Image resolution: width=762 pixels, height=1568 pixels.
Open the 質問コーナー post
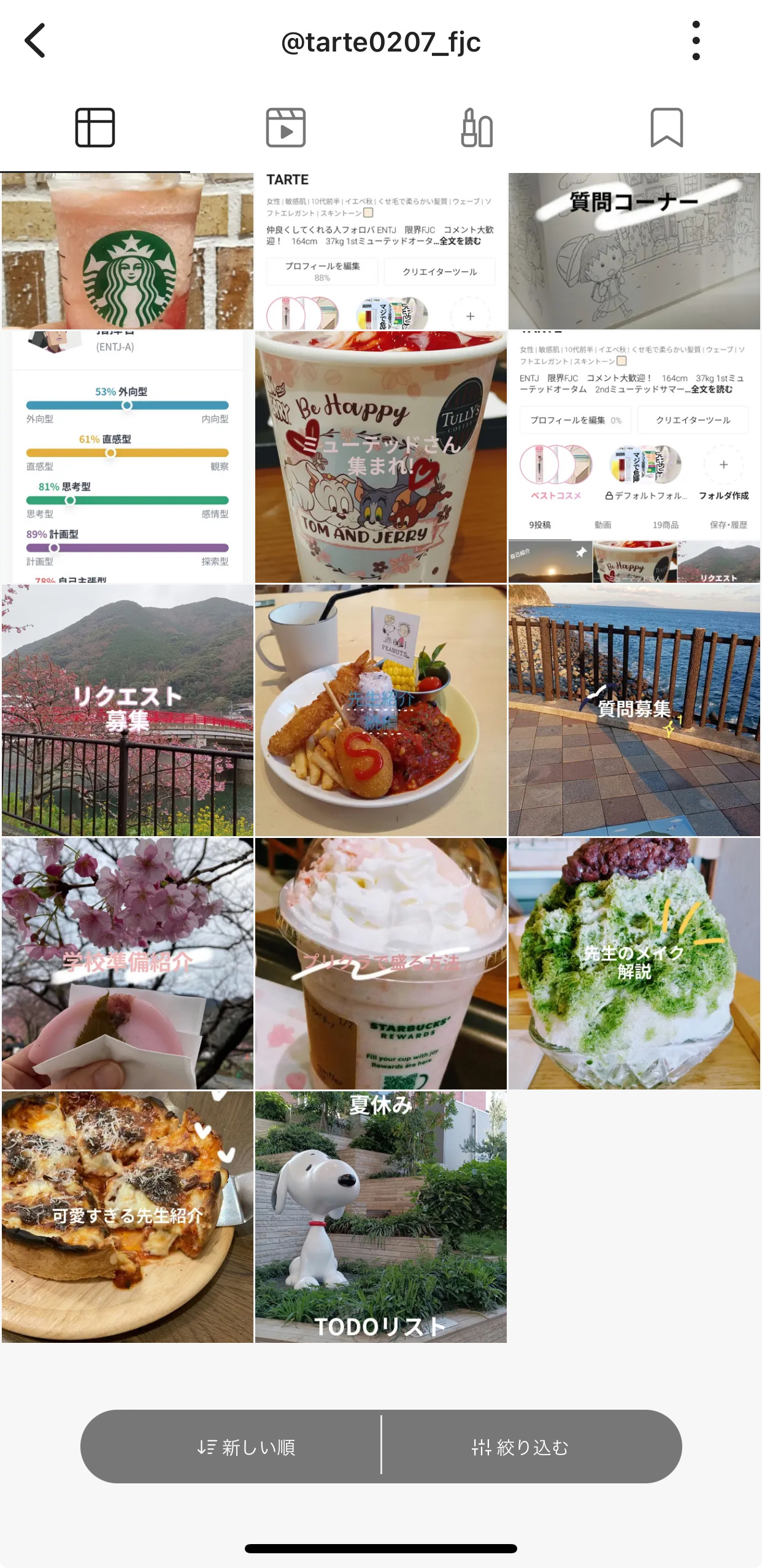634,251
